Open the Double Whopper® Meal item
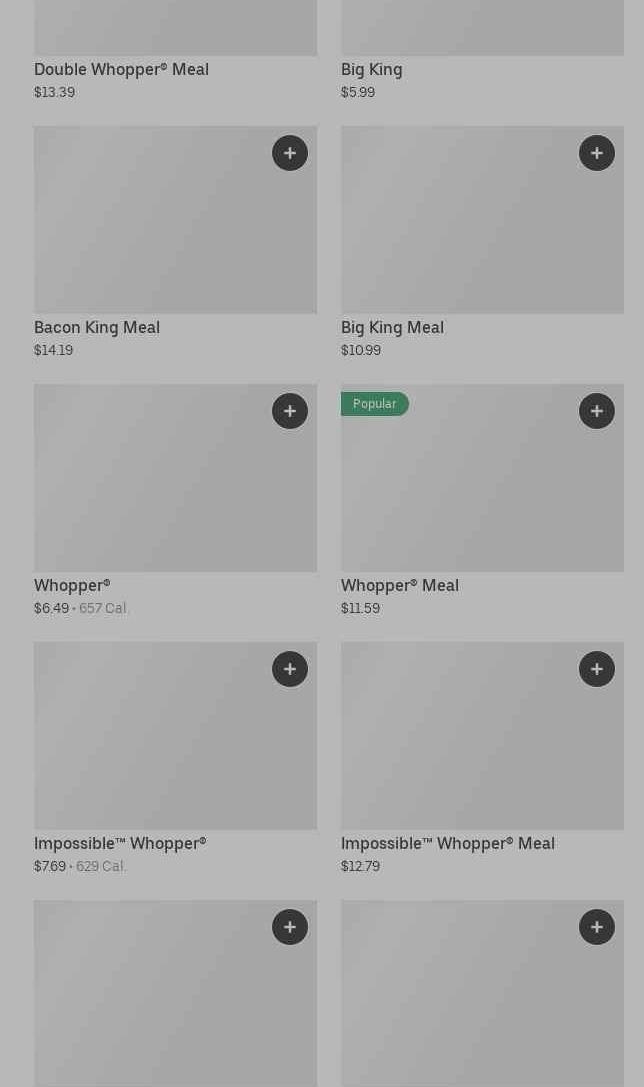 click(x=121, y=69)
